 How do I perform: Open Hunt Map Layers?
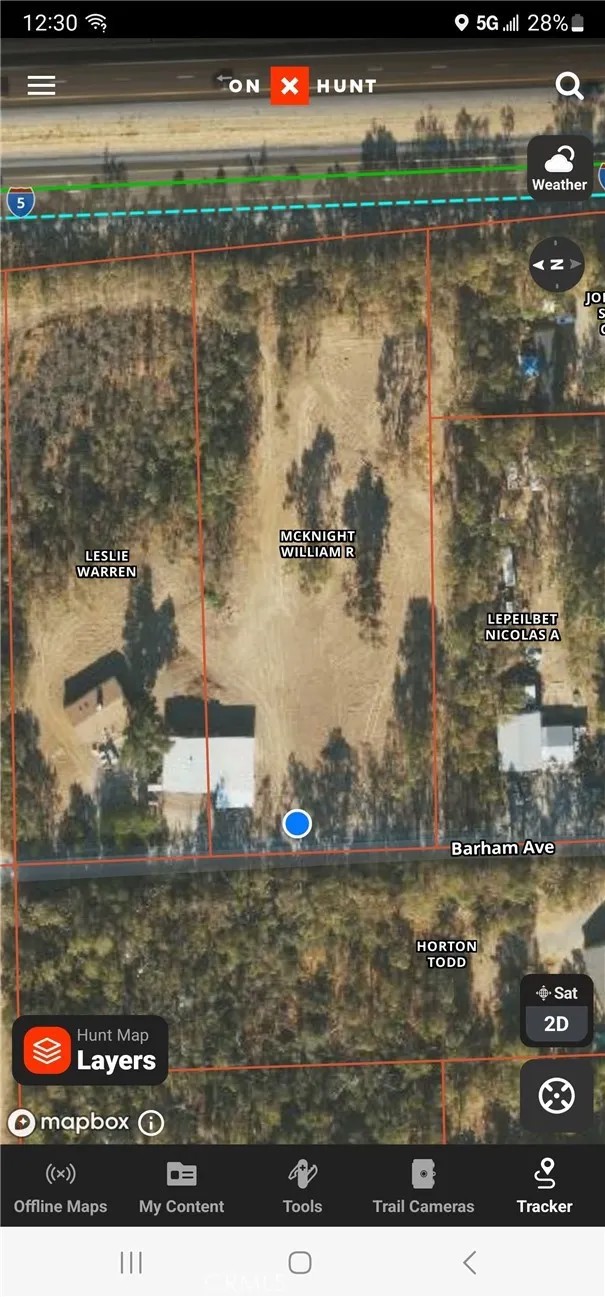(90, 1050)
